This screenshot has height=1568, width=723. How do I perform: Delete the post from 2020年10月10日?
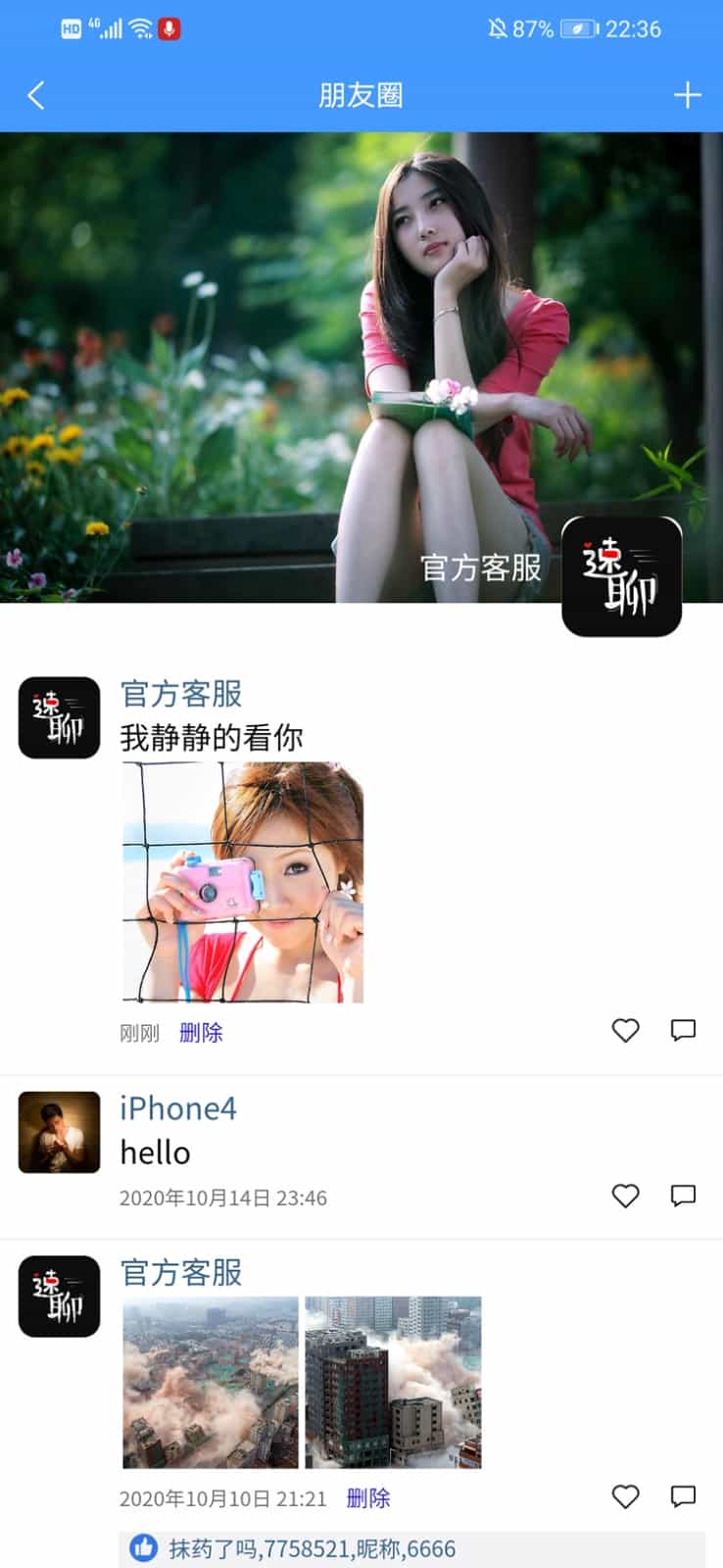point(368,1497)
